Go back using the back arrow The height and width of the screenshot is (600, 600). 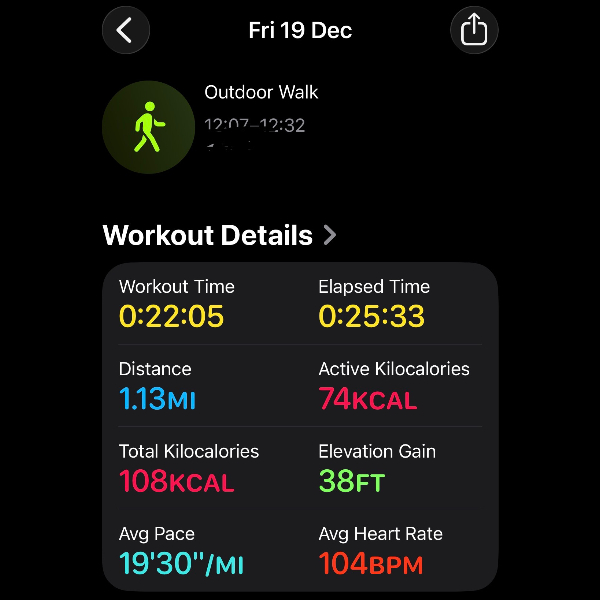click(126, 30)
